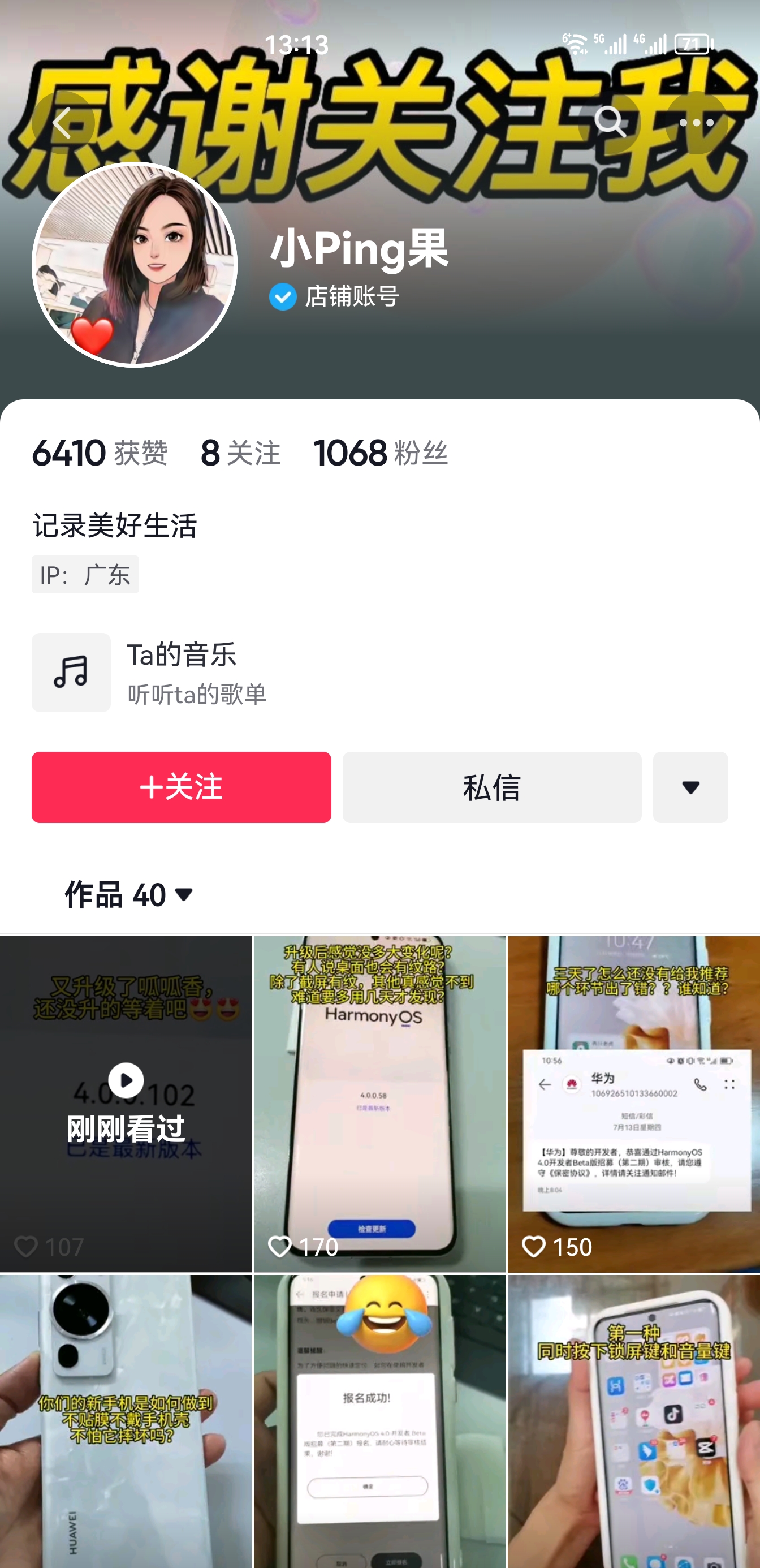
Task: Play the 刚刚看过 video with 107 likes
Action: 126,1103
